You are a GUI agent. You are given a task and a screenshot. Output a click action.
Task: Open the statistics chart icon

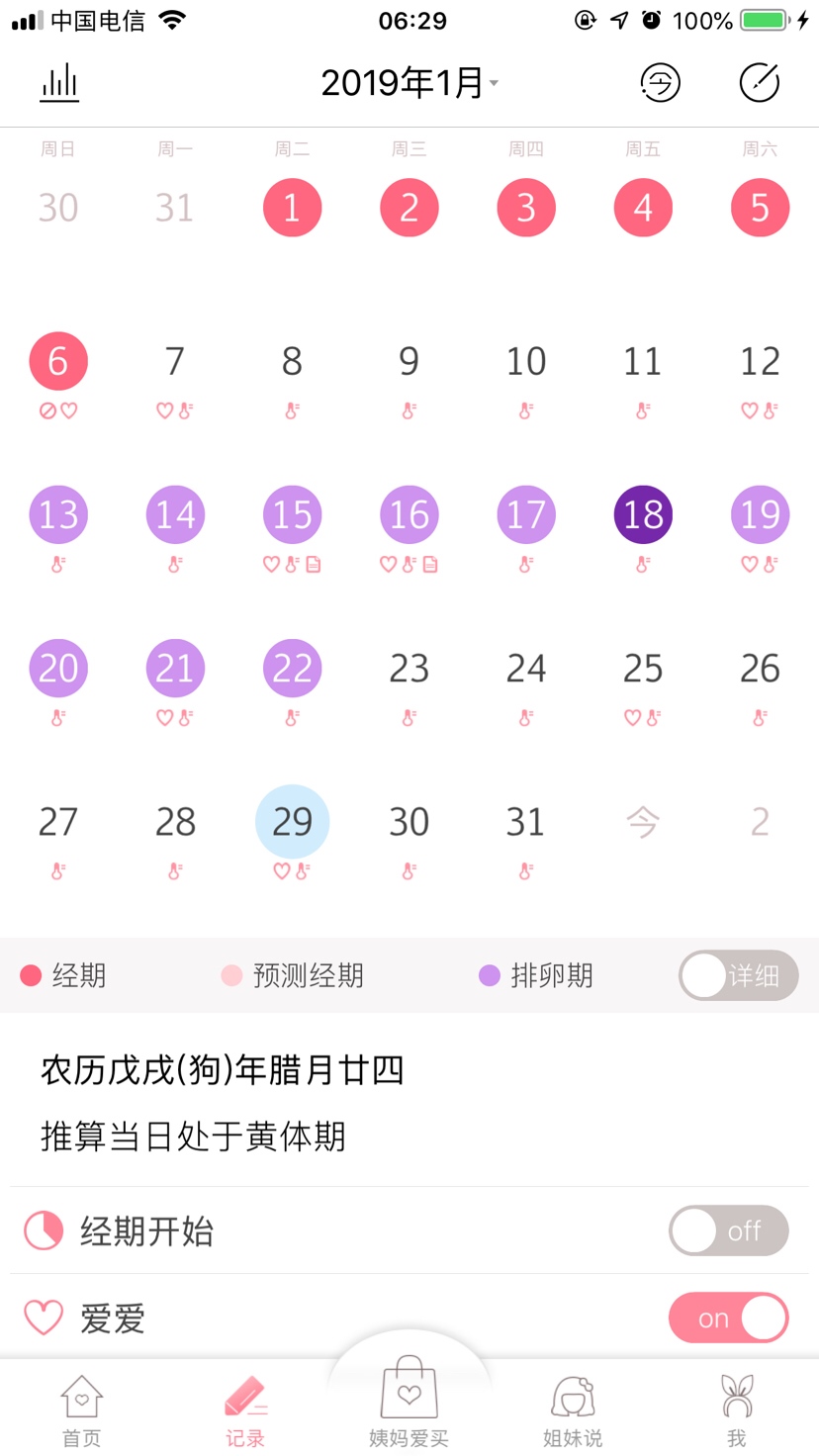pos(59,83)
